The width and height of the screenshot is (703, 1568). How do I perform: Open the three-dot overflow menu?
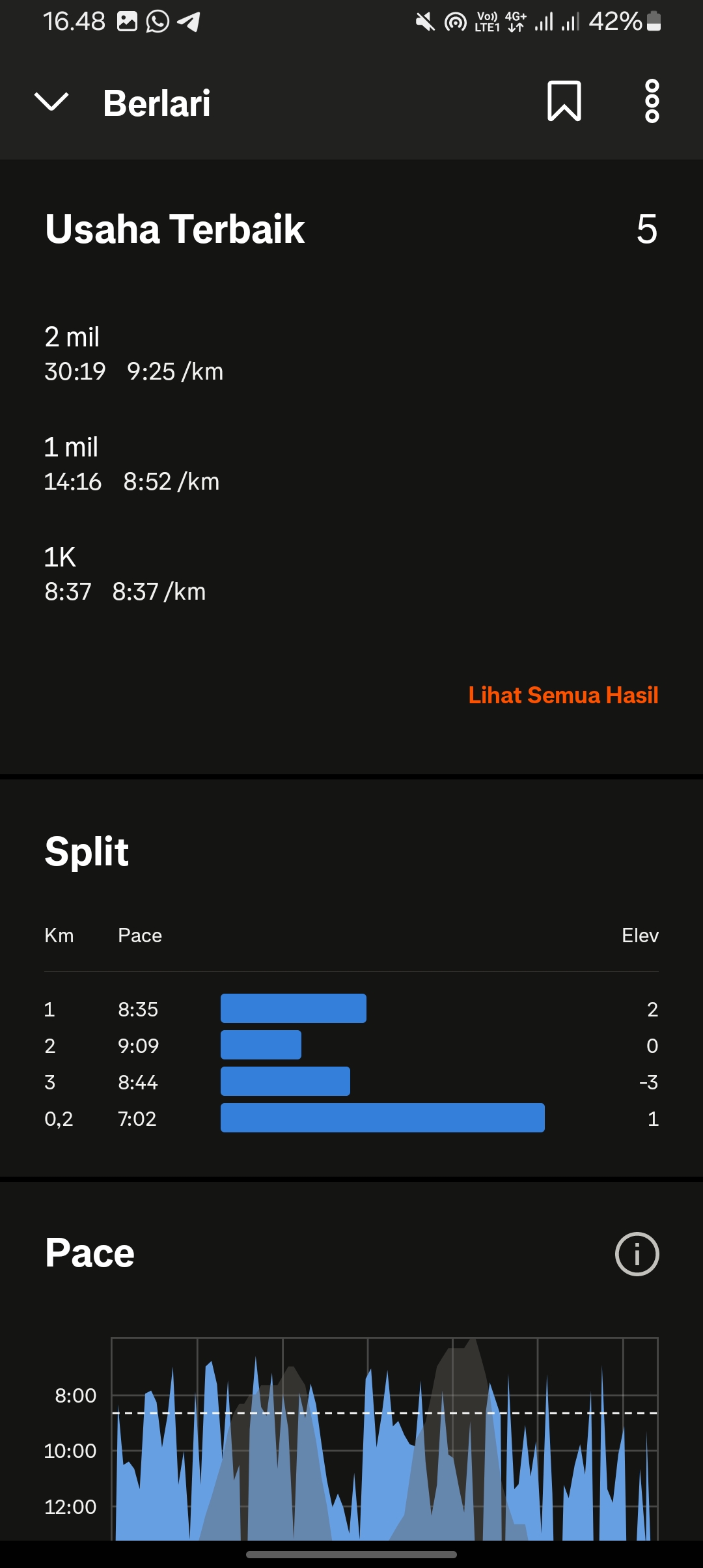pos(651,102)
